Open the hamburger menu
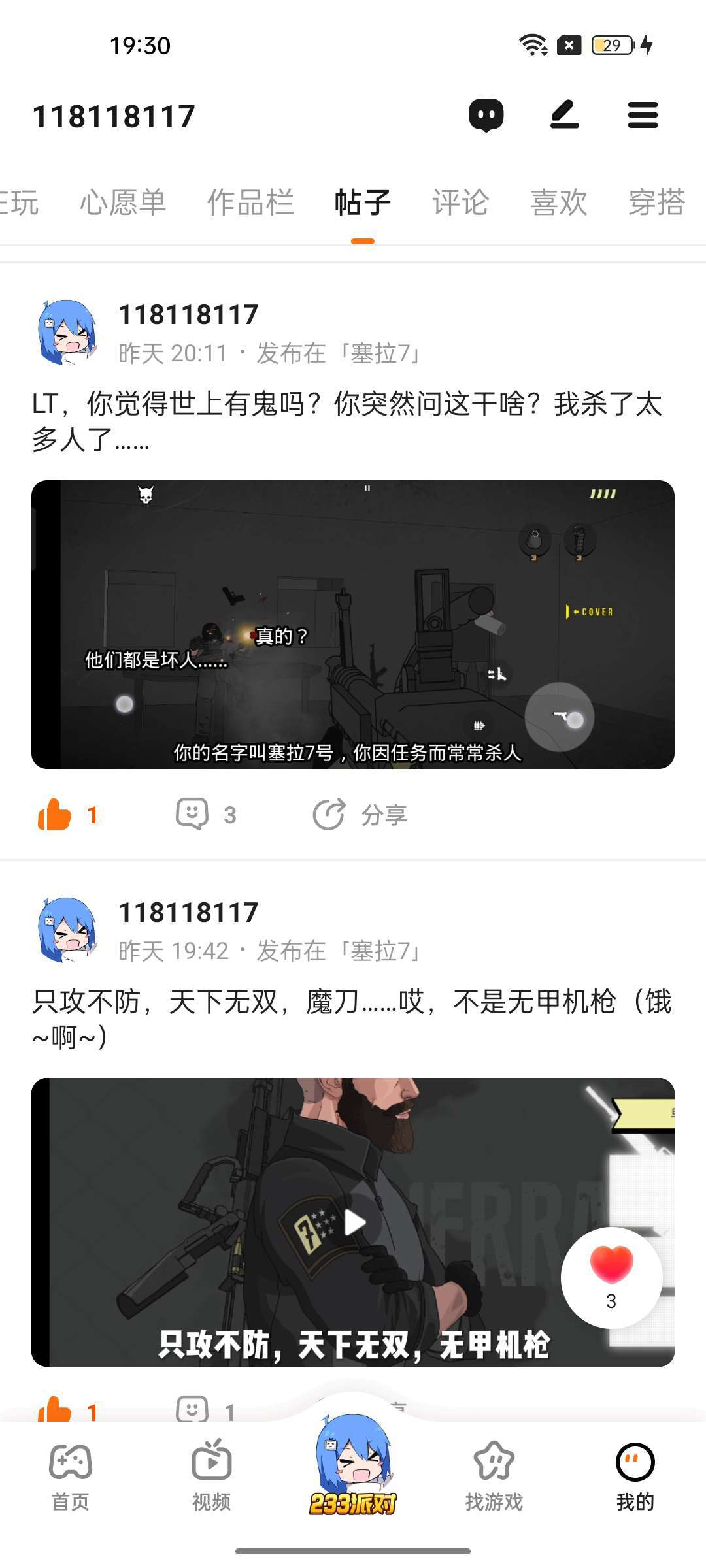This screenshot has height=1568, width=706. point(643,116)
